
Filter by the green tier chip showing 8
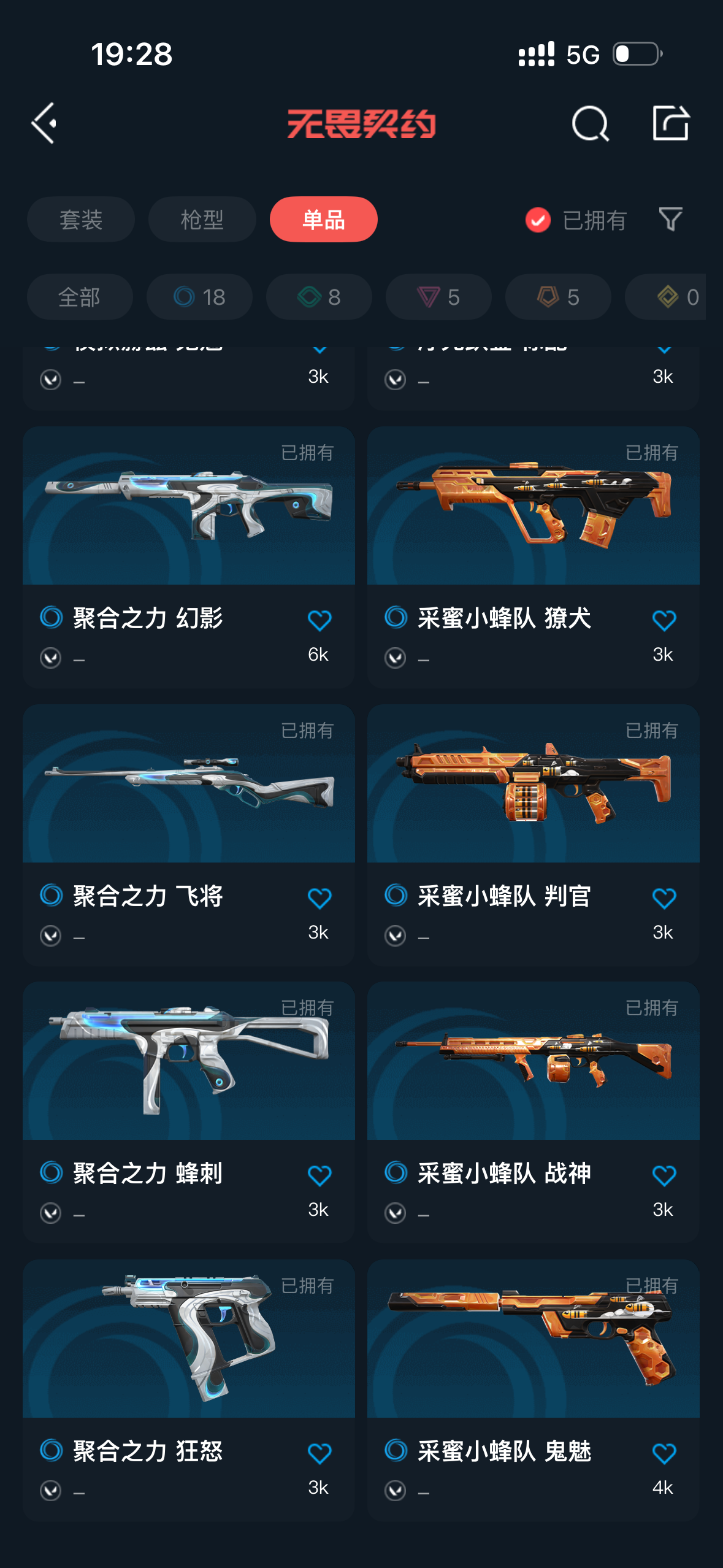(319, 297)
